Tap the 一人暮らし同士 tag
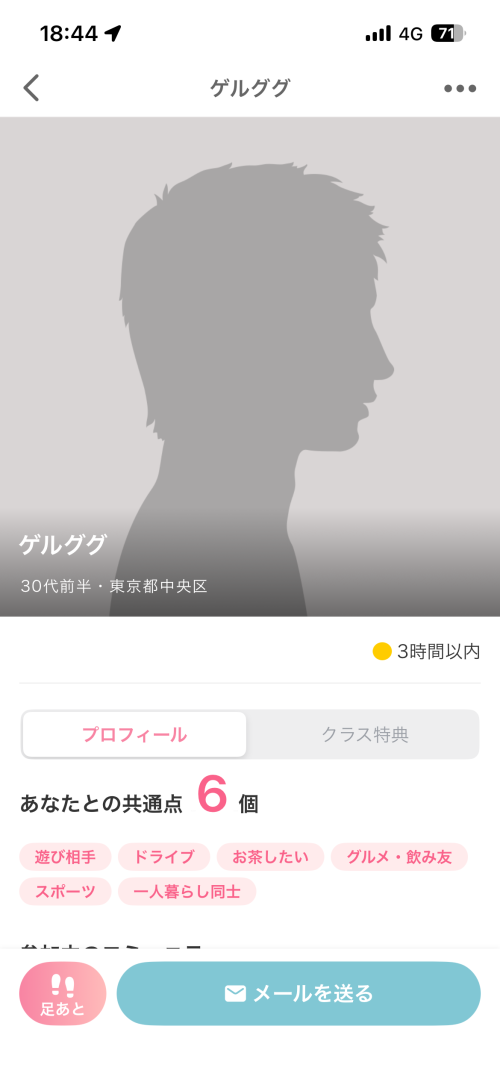Viewport: 500px width, 1082px height. pyautogui.click(x=187, y=892)
